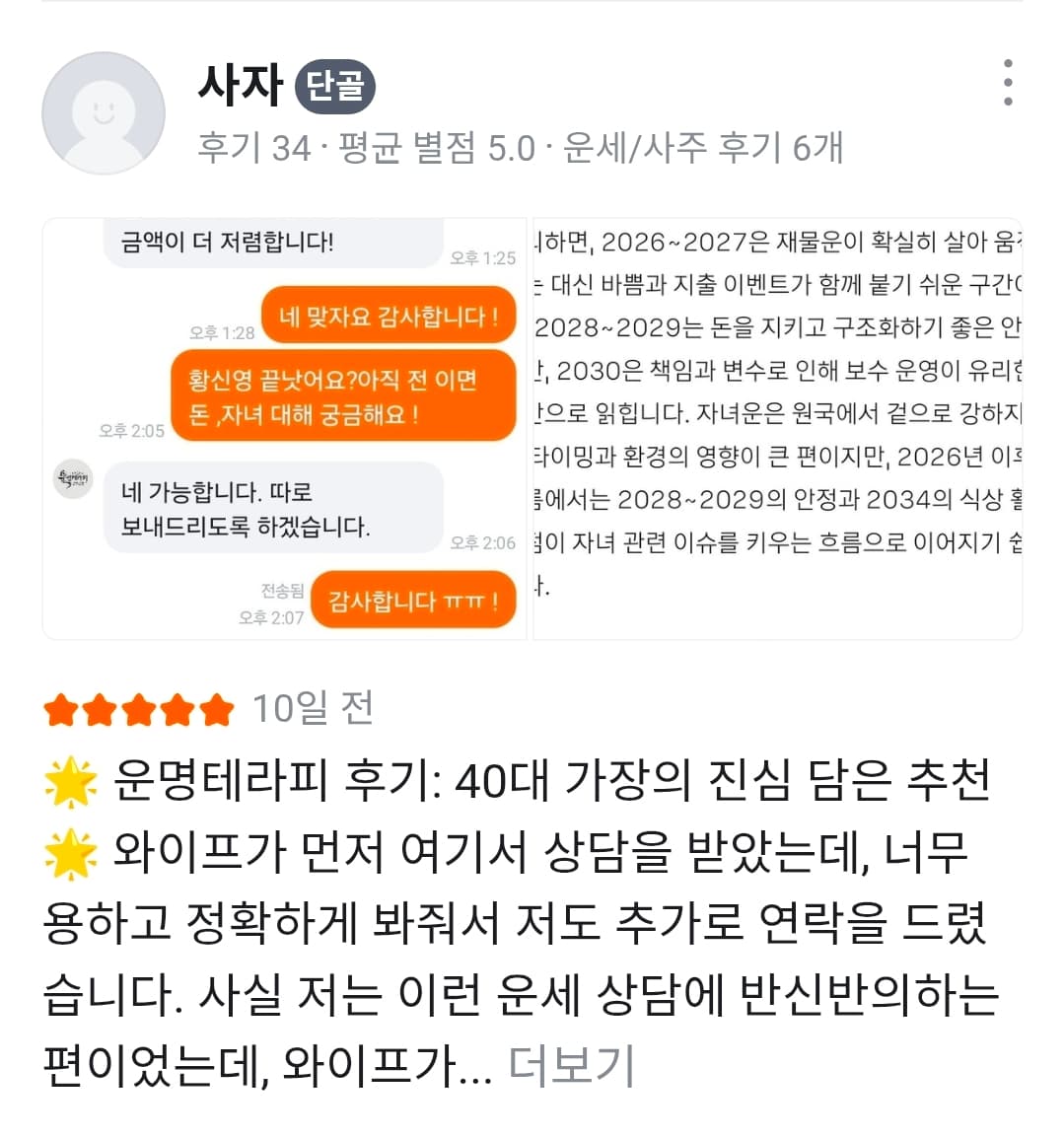Image resolution: width=1064 pixels, height=1139 pixels.
Task: Open the 2026~2027 fortune text review photo
Action: pyautogui.click(x=777, y=429)
